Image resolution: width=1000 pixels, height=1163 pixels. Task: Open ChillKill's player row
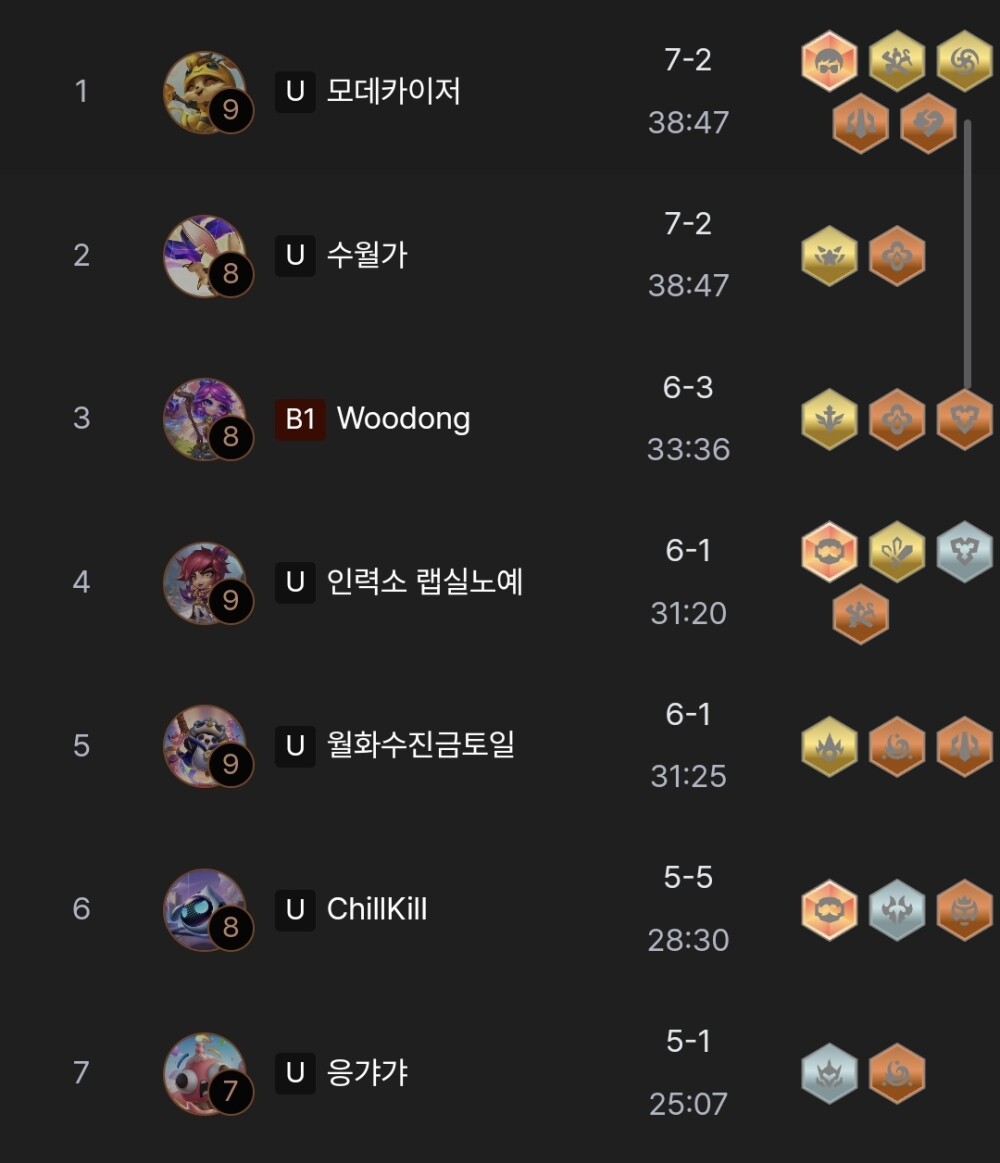376,908
